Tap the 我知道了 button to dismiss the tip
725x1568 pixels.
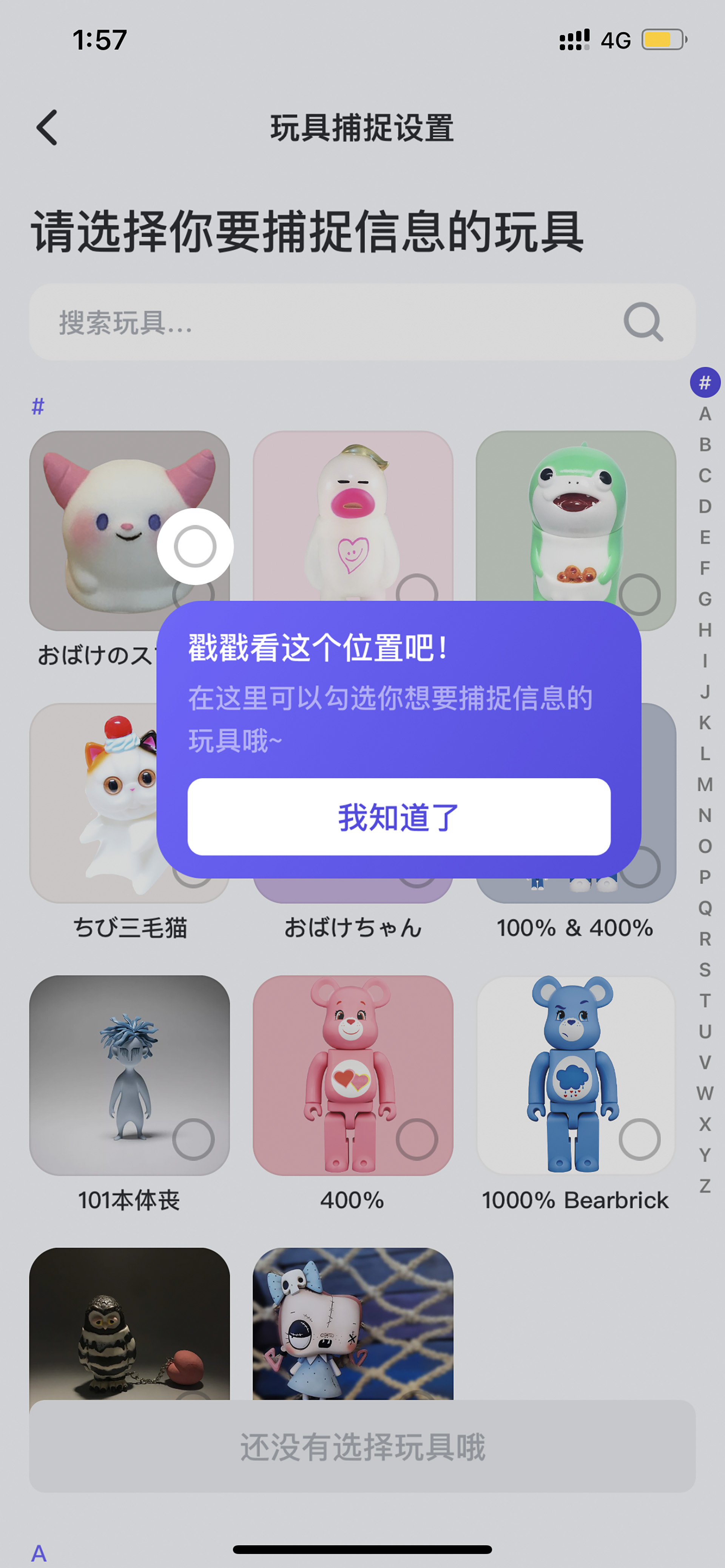pos(398,816)
